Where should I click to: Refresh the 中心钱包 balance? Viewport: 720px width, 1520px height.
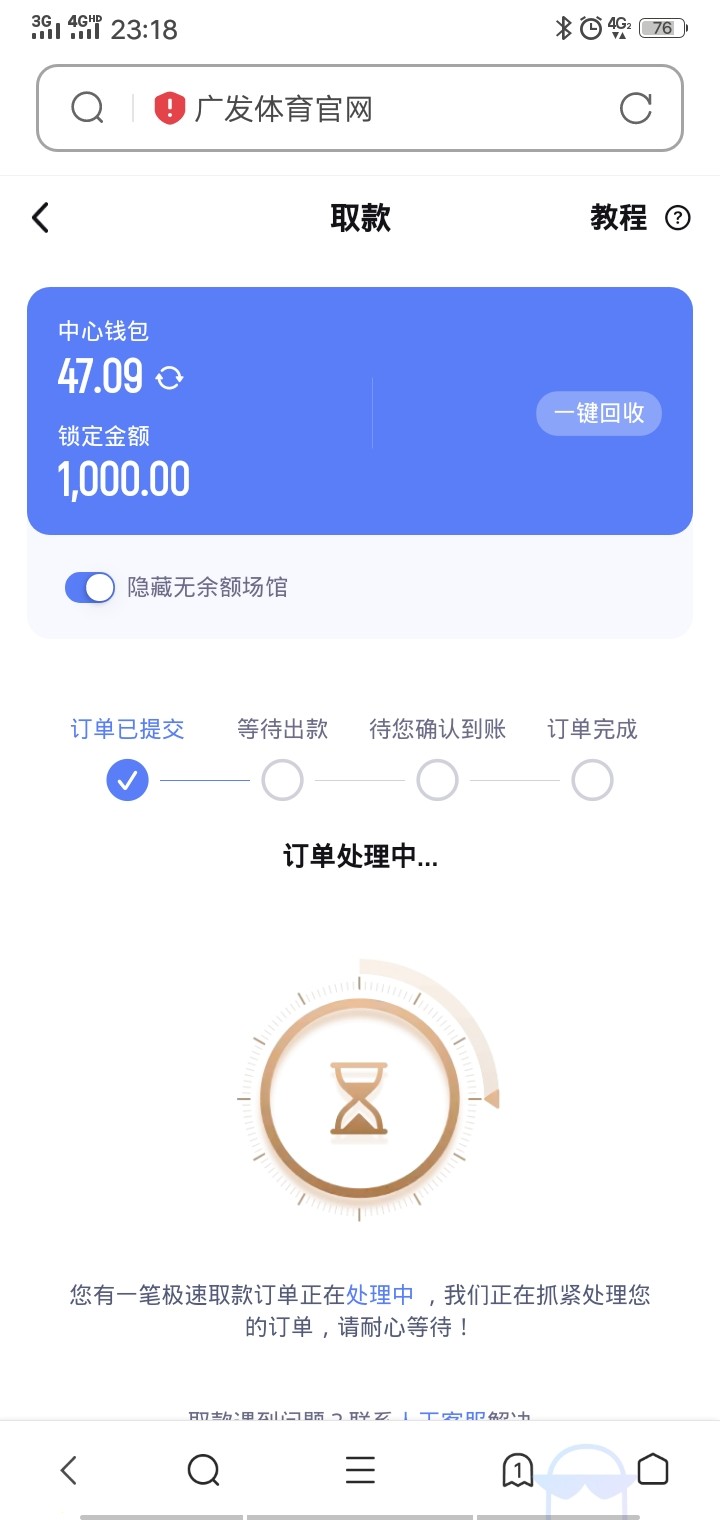coord(170,378)
